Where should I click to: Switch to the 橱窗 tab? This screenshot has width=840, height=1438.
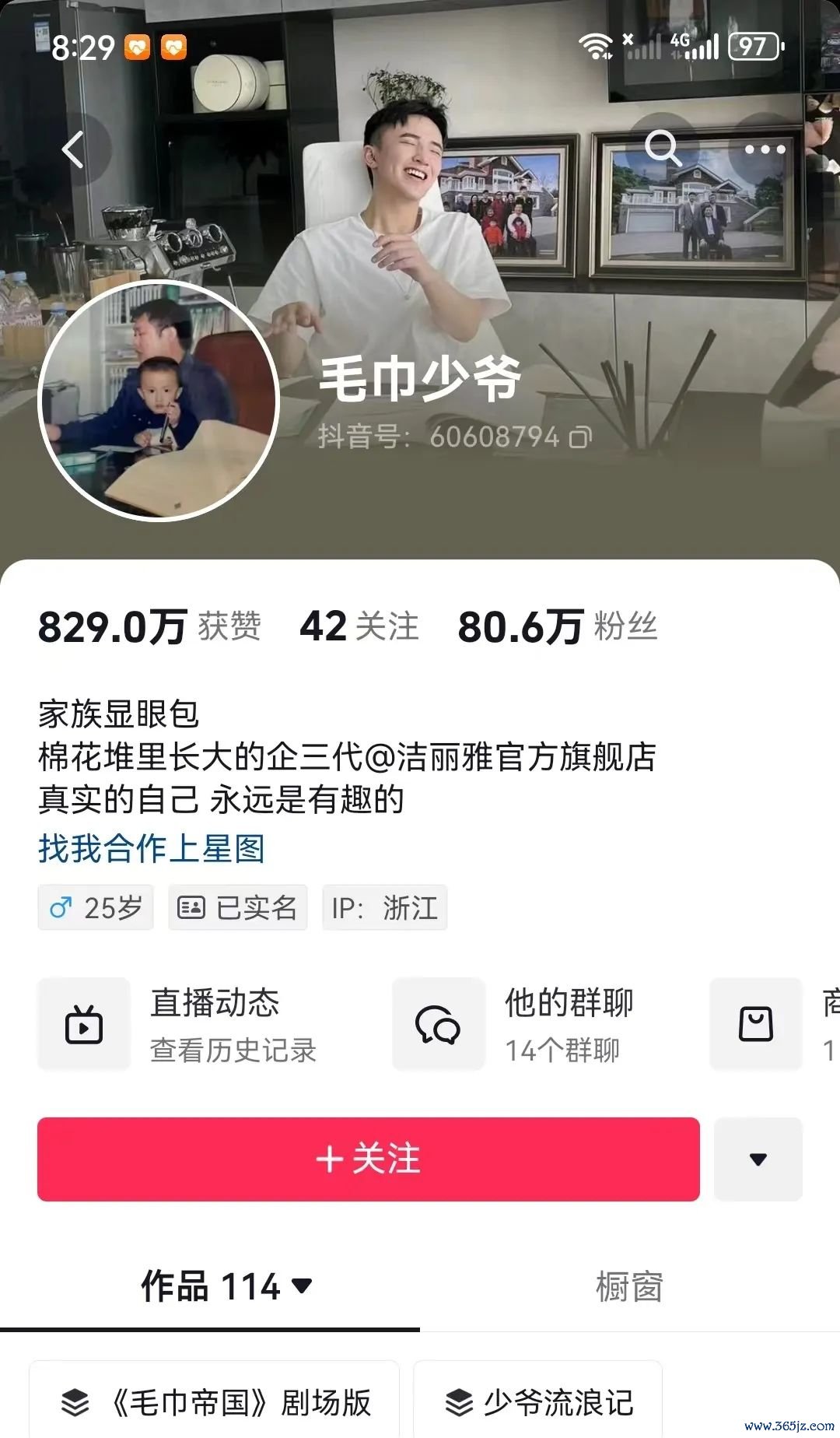[x=629, y=1287]
